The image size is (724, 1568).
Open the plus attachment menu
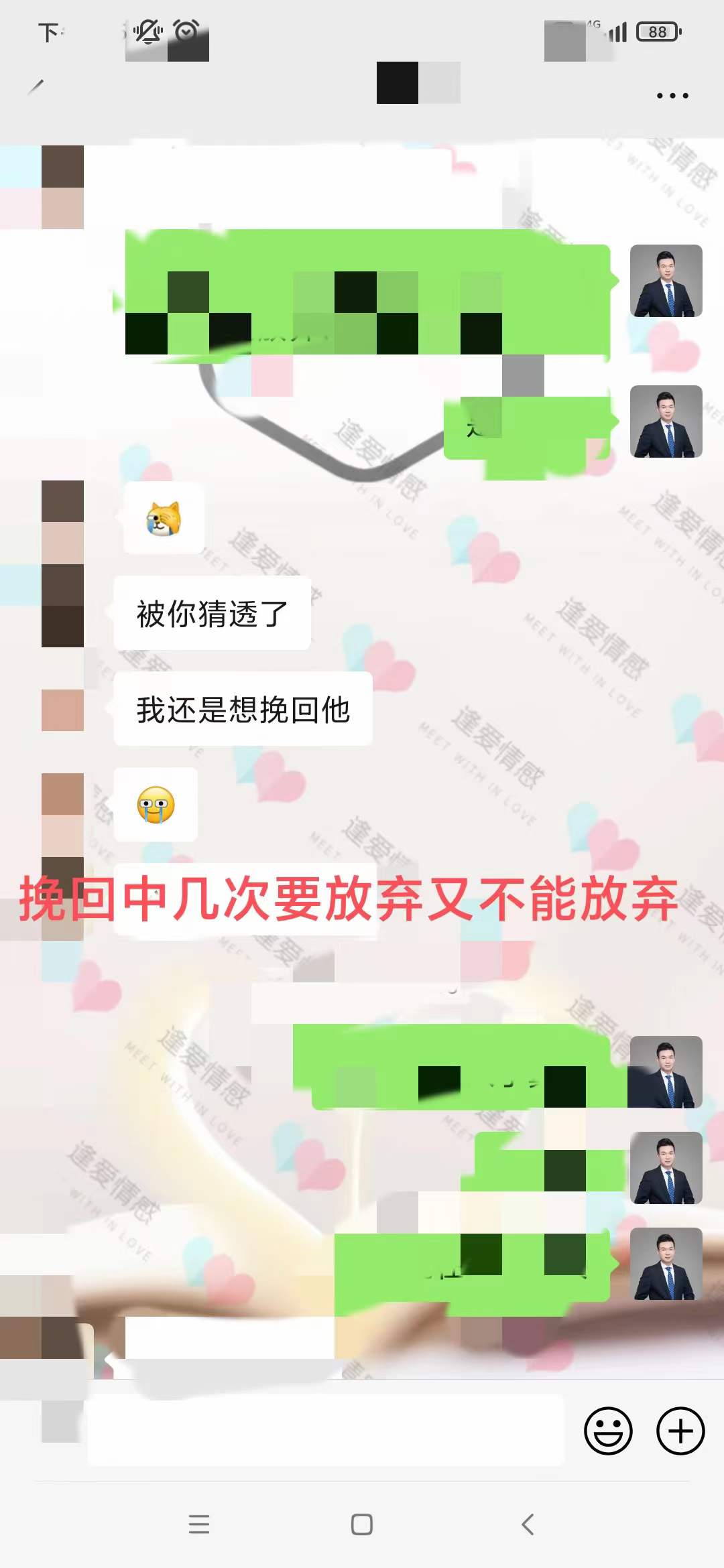point(680,1431)
